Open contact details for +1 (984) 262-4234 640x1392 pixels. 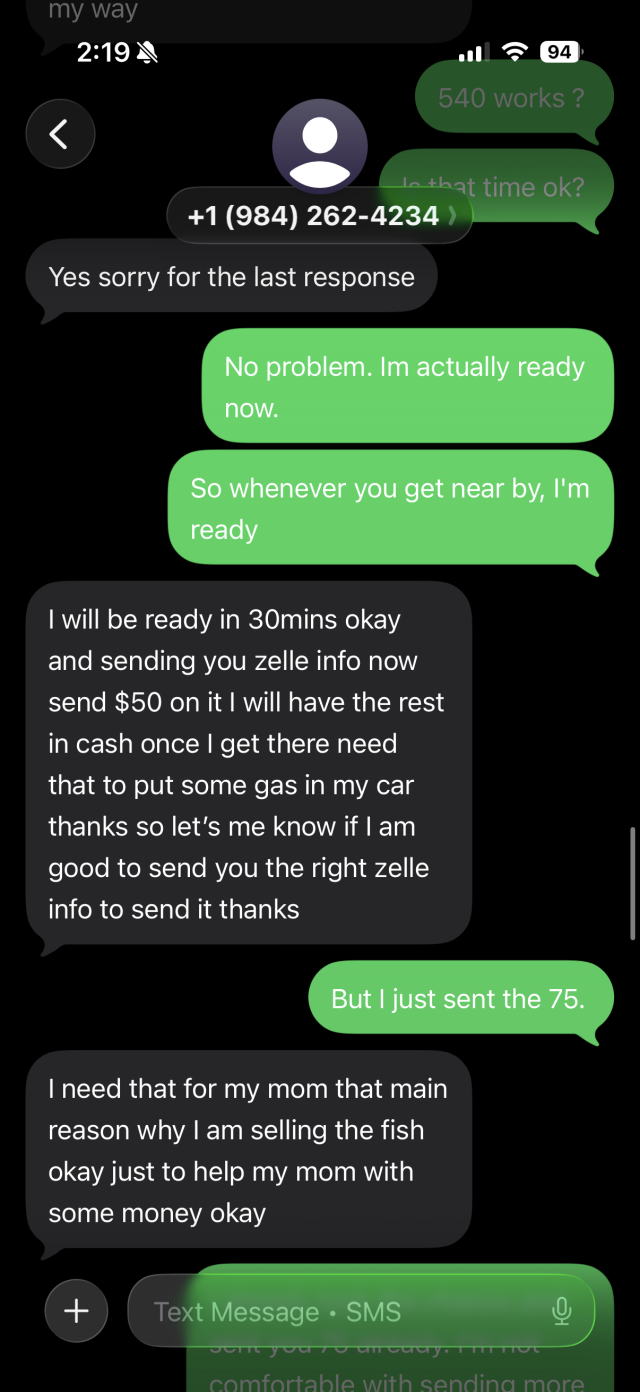[x=318, y=215]
